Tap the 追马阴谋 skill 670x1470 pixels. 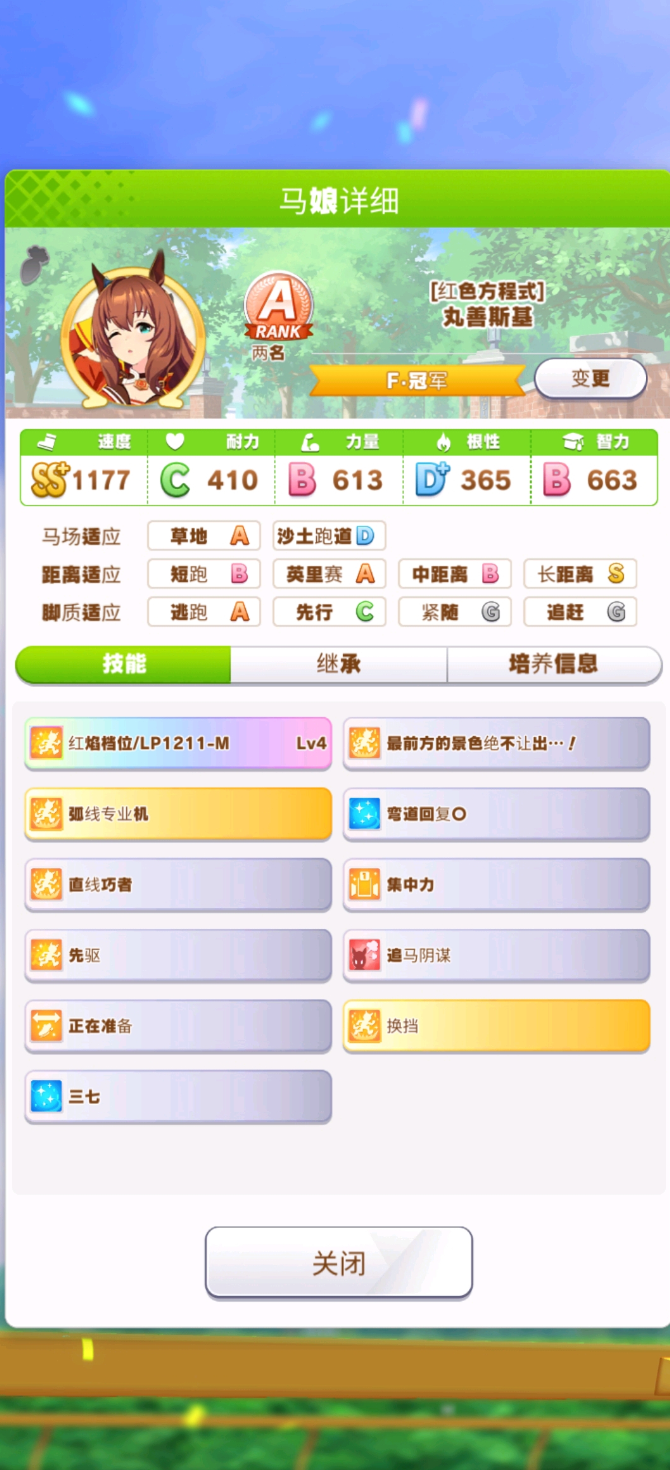[496, 955]
